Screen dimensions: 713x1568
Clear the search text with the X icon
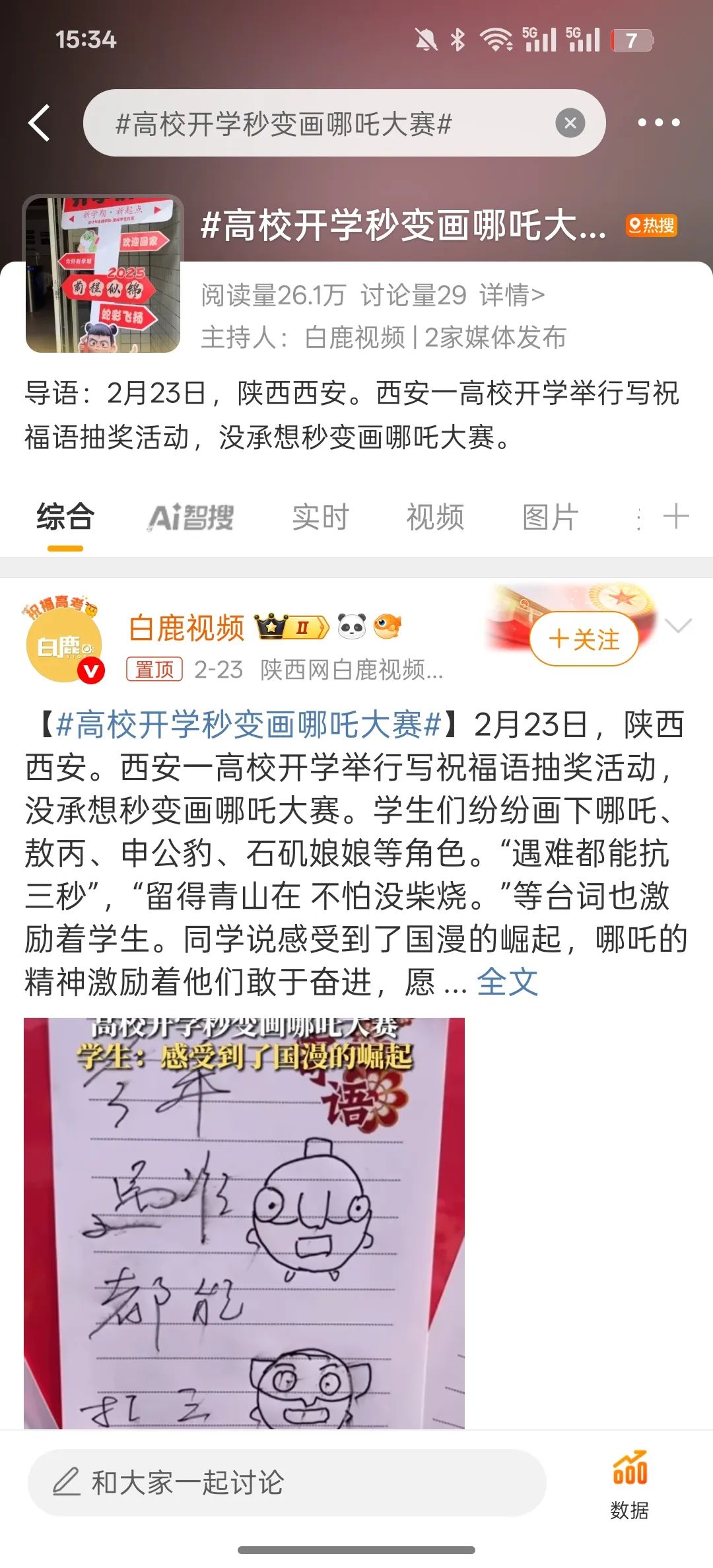coord(570,123)
